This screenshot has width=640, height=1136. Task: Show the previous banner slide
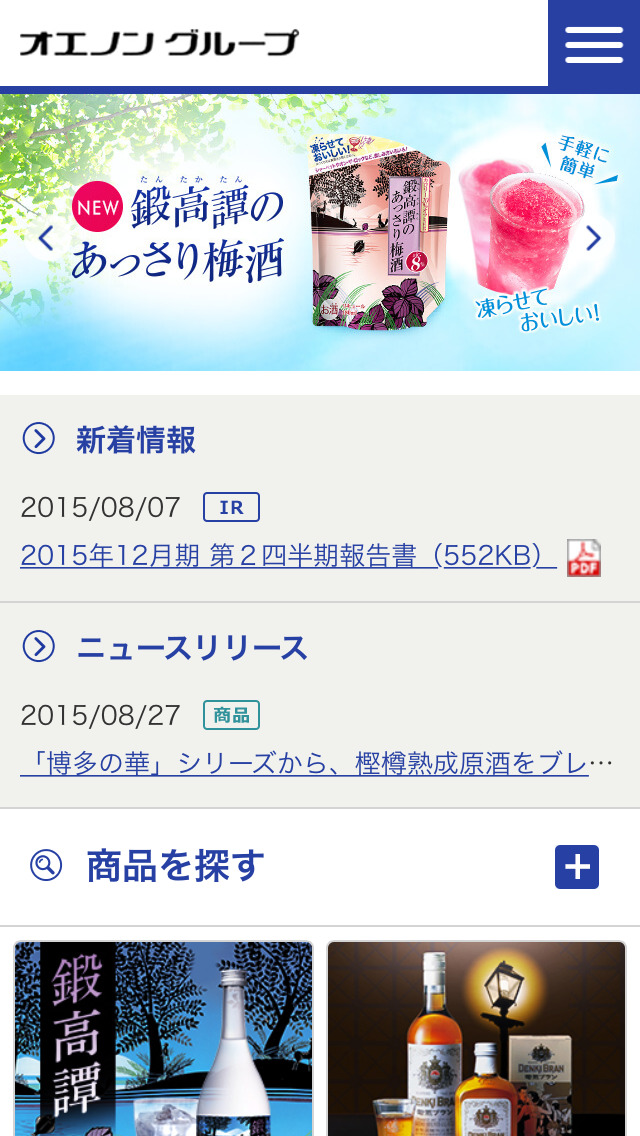pyautogui.click(x=45, y=238)
